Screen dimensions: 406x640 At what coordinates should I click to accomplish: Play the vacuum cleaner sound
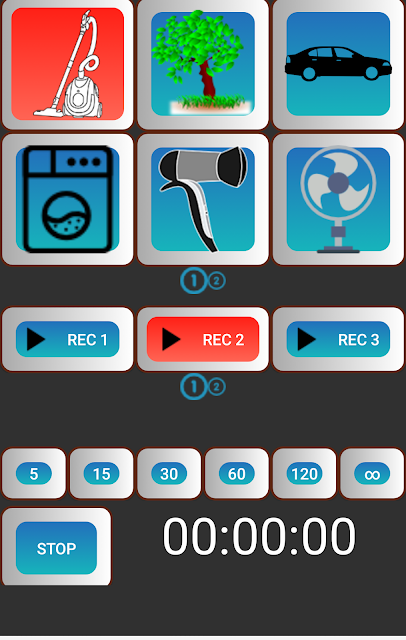(x=68, y=64)
